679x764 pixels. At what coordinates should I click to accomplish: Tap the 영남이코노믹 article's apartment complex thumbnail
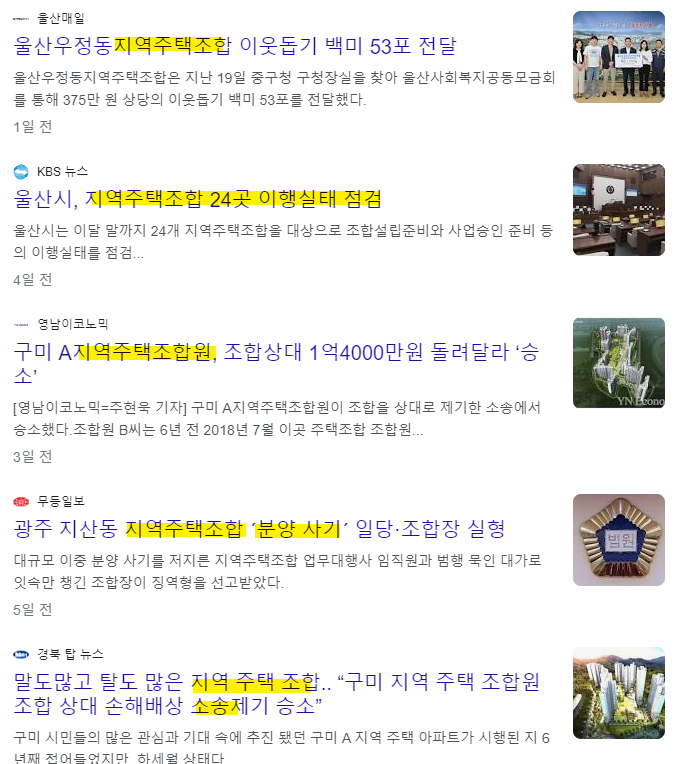(618, 364)
